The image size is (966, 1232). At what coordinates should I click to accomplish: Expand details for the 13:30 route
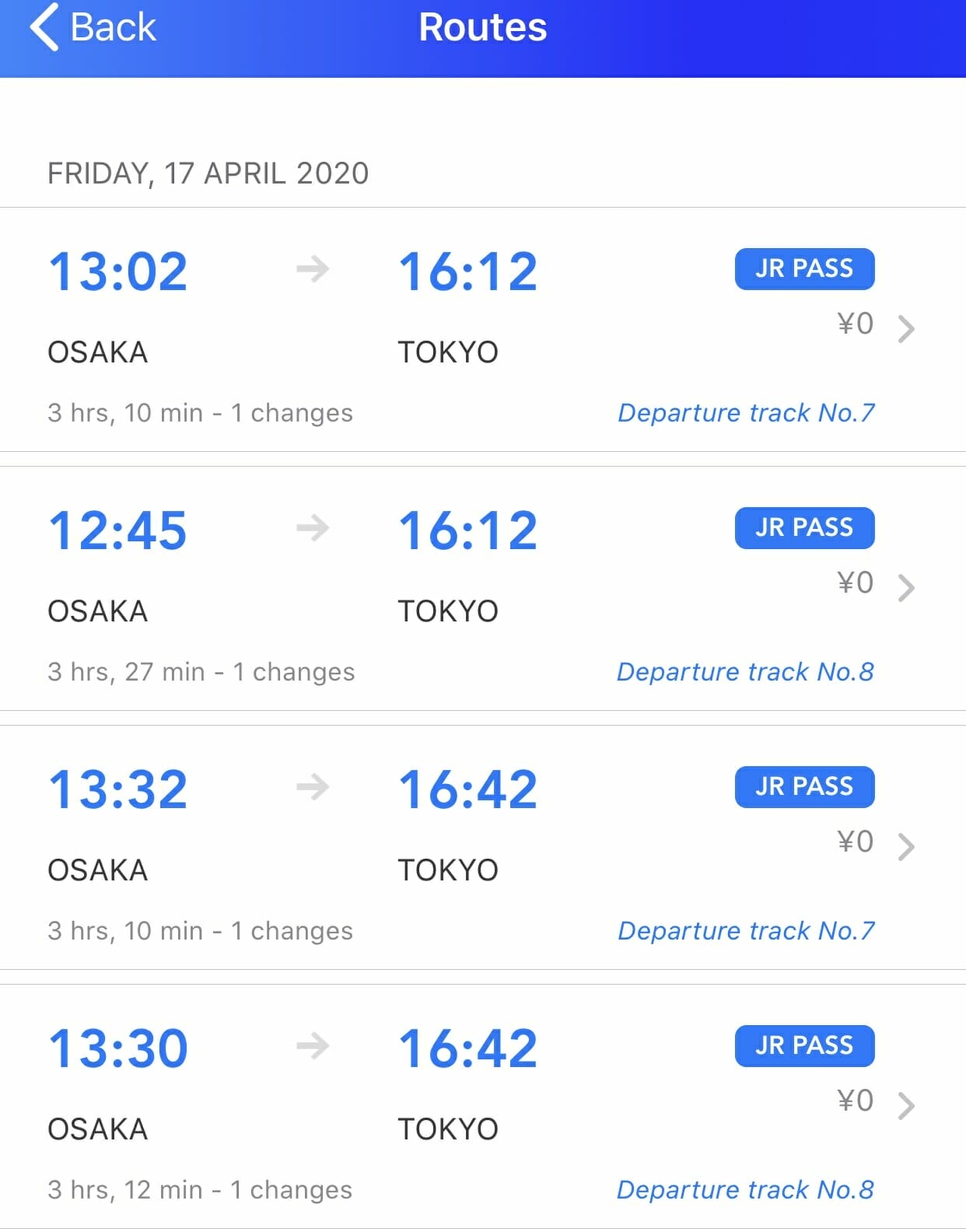pos(905,1106)
